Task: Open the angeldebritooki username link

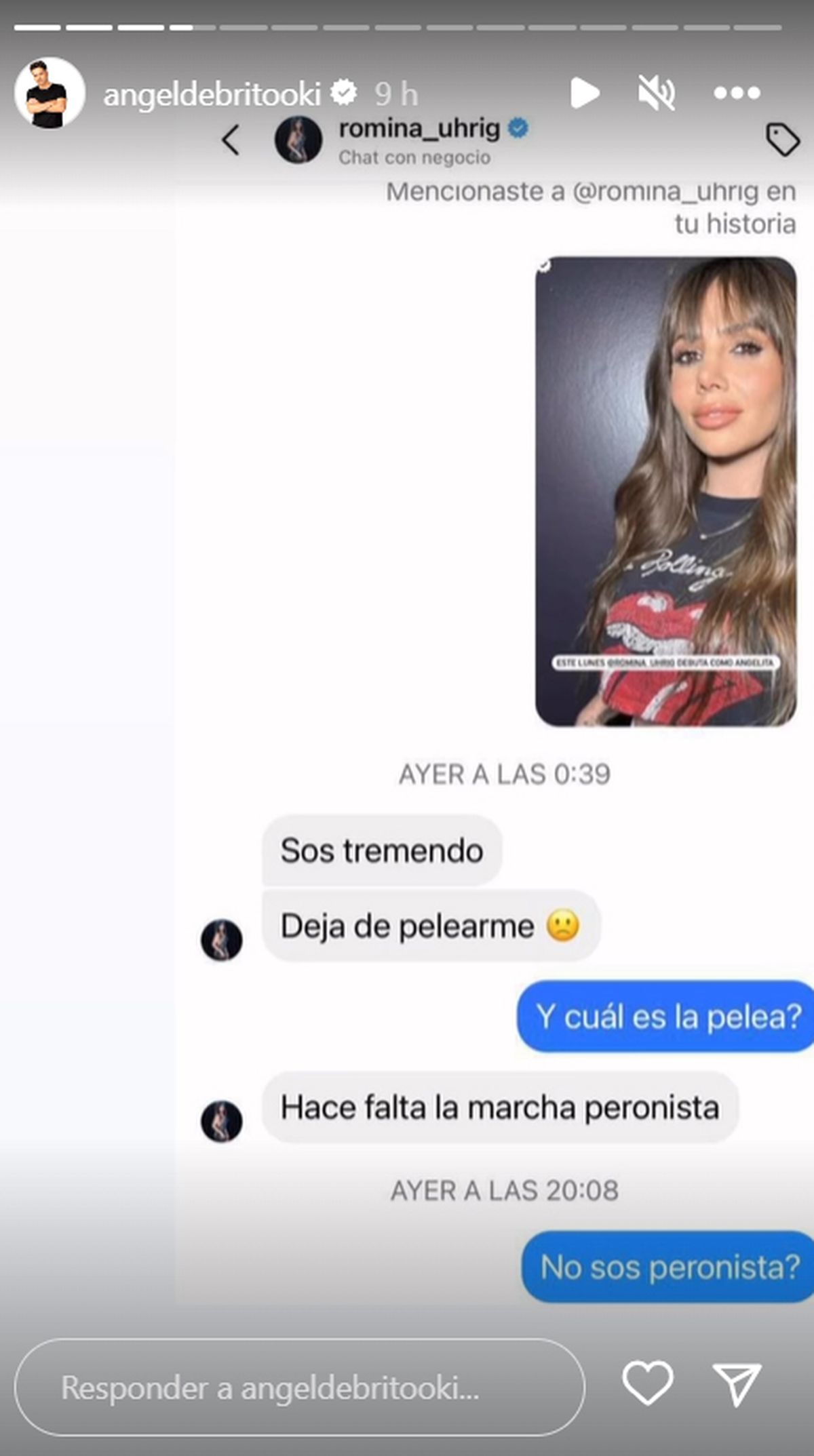Action: tap(212, 94)
